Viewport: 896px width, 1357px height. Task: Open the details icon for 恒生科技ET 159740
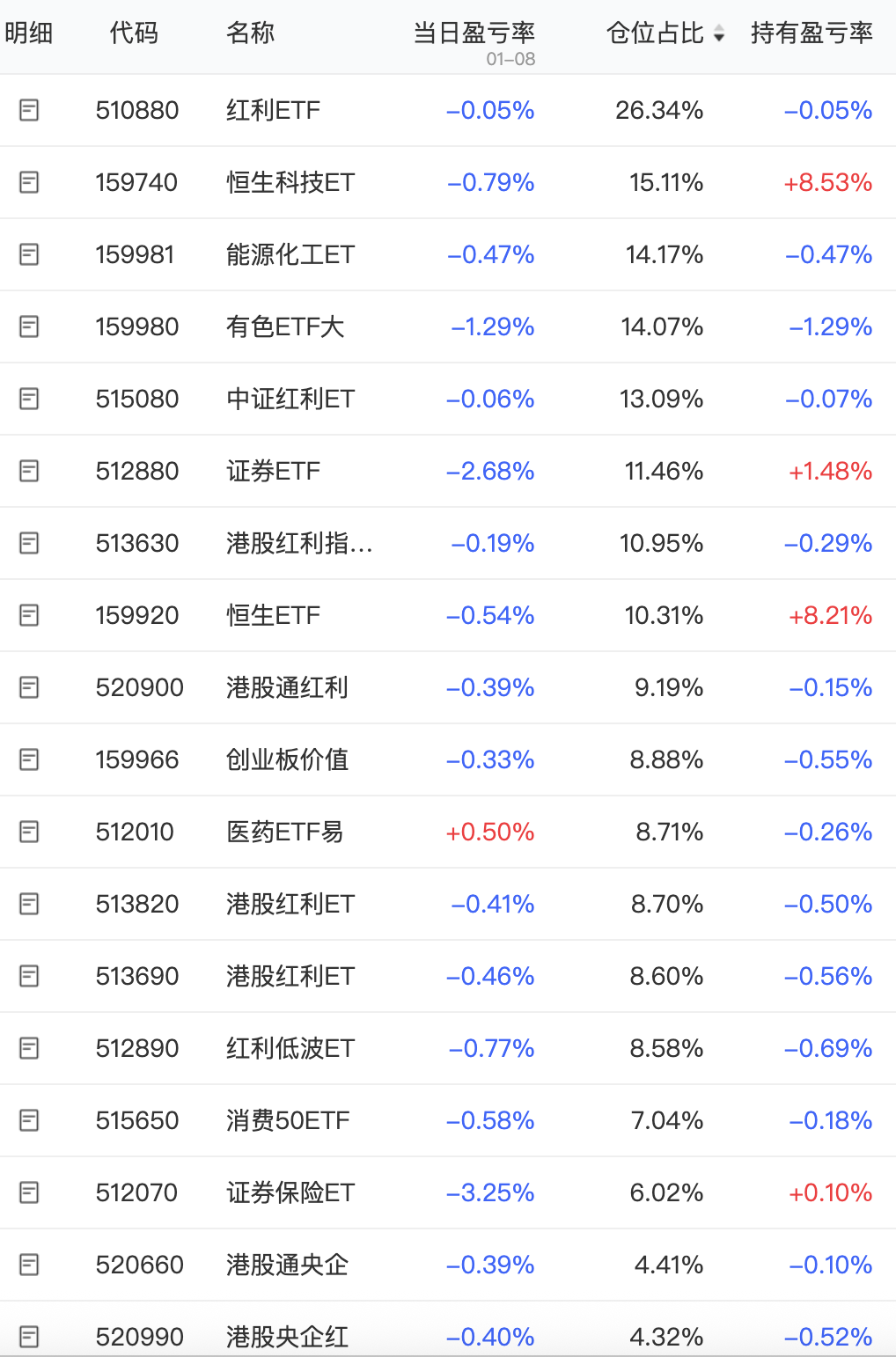point(29,182)
